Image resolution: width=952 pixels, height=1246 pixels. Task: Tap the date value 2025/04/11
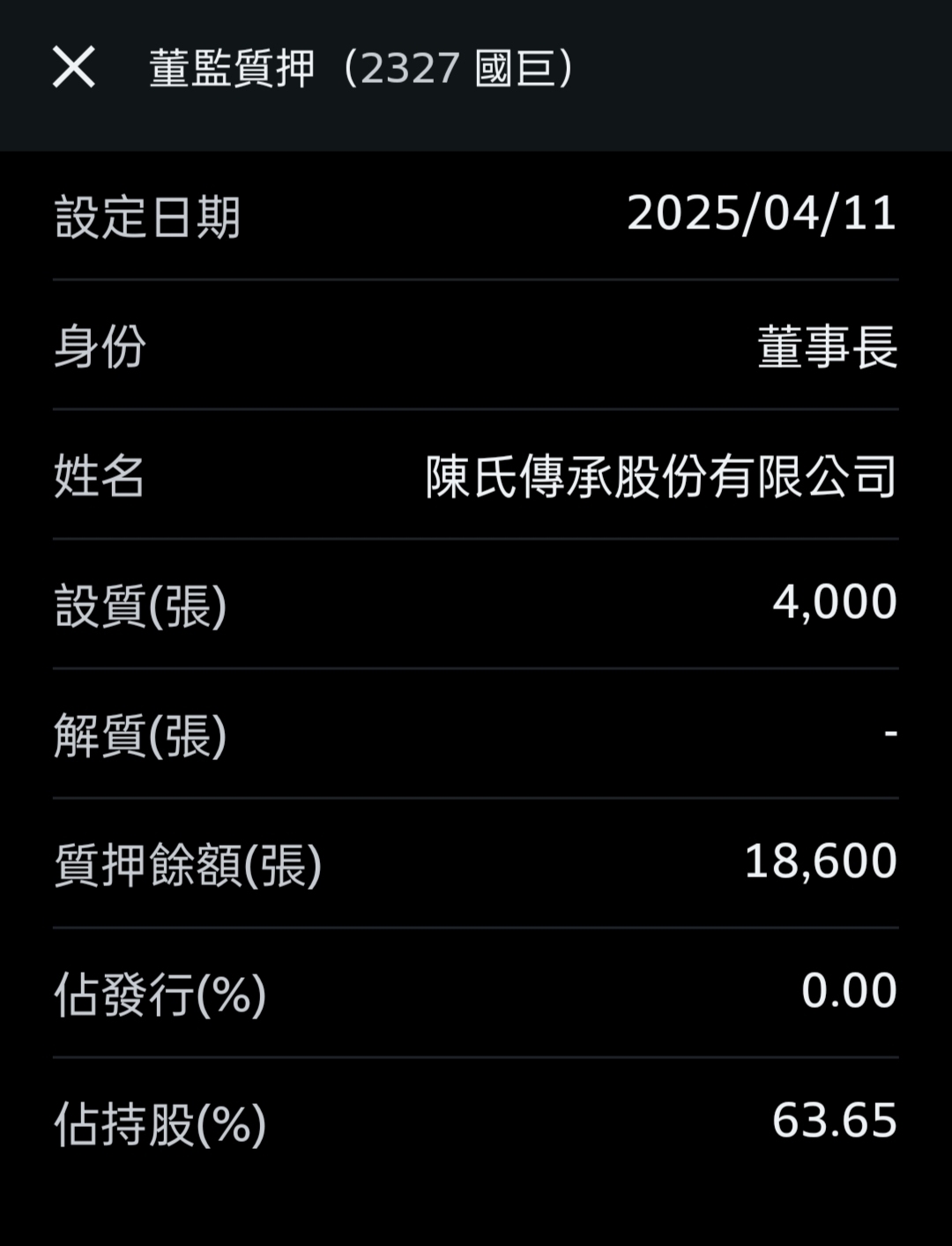click(763, 214)
